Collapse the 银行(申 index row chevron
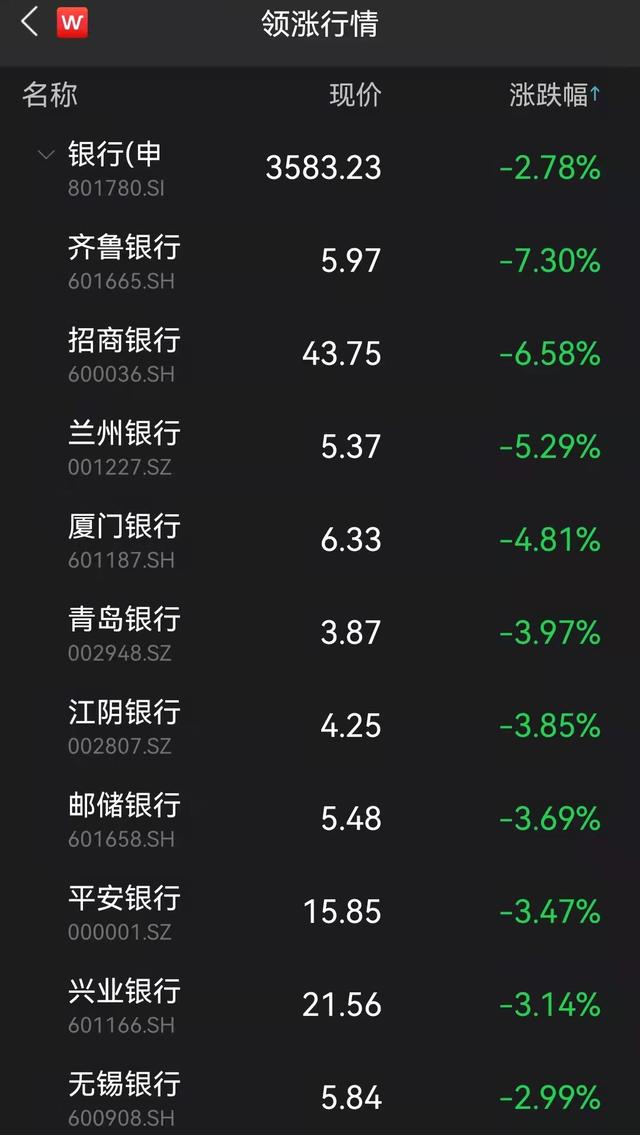 tap(46, 154)
